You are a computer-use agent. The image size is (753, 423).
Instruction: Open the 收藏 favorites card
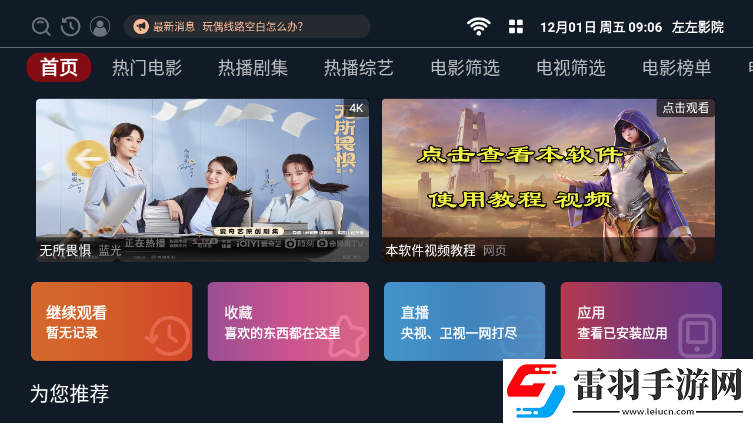tap(288, 321)
